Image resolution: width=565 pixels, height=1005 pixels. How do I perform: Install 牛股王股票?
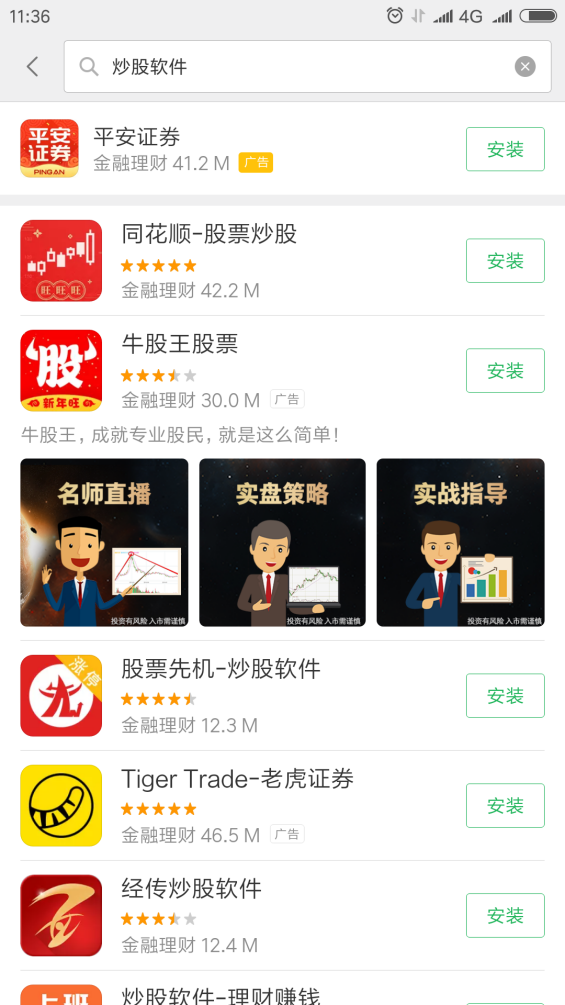505,370
